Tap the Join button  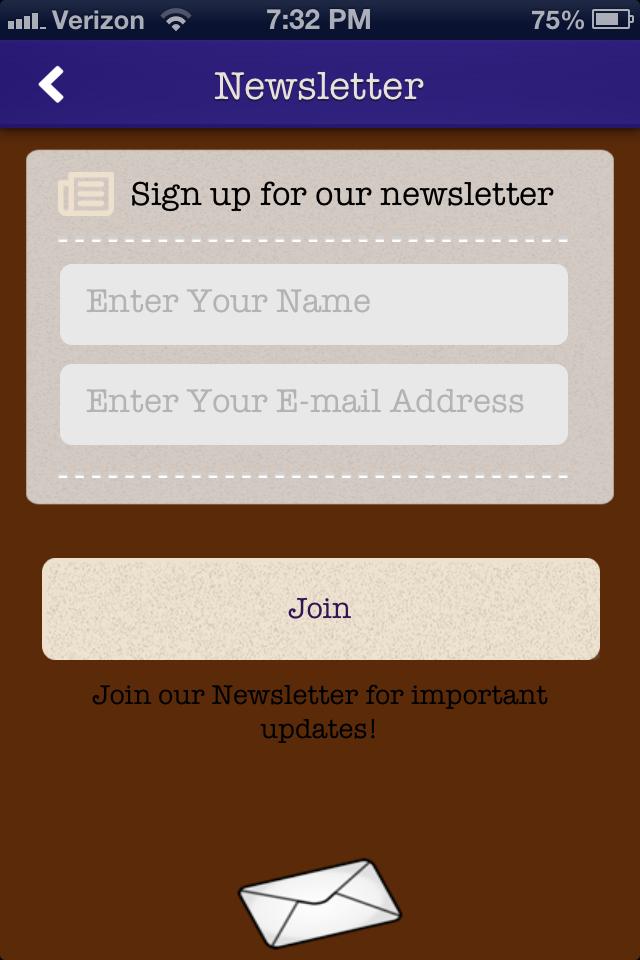point(320,608)
